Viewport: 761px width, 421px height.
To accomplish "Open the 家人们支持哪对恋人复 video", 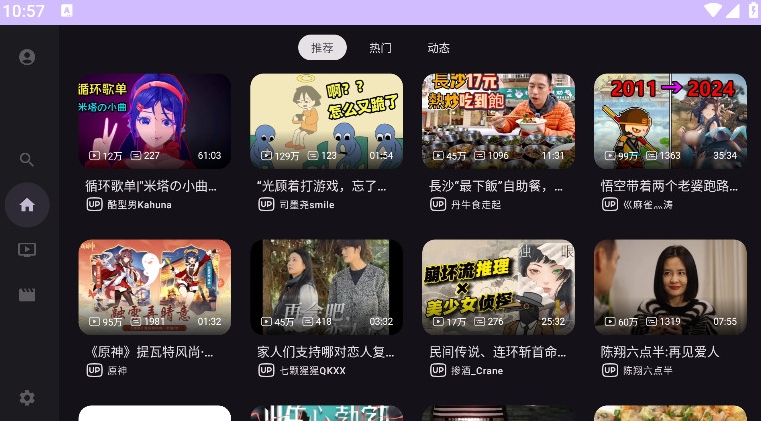I will coord(326,286).
